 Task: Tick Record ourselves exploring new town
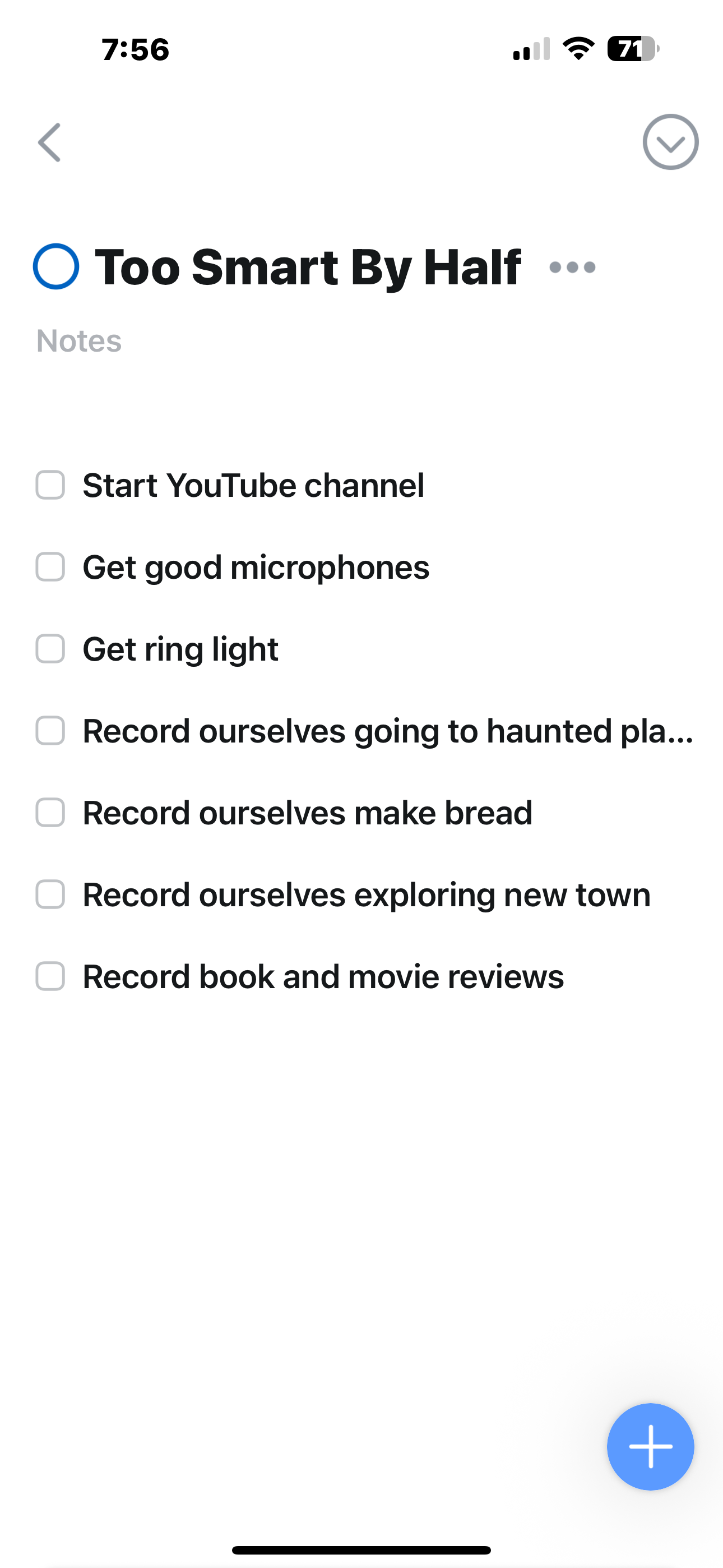50,895
